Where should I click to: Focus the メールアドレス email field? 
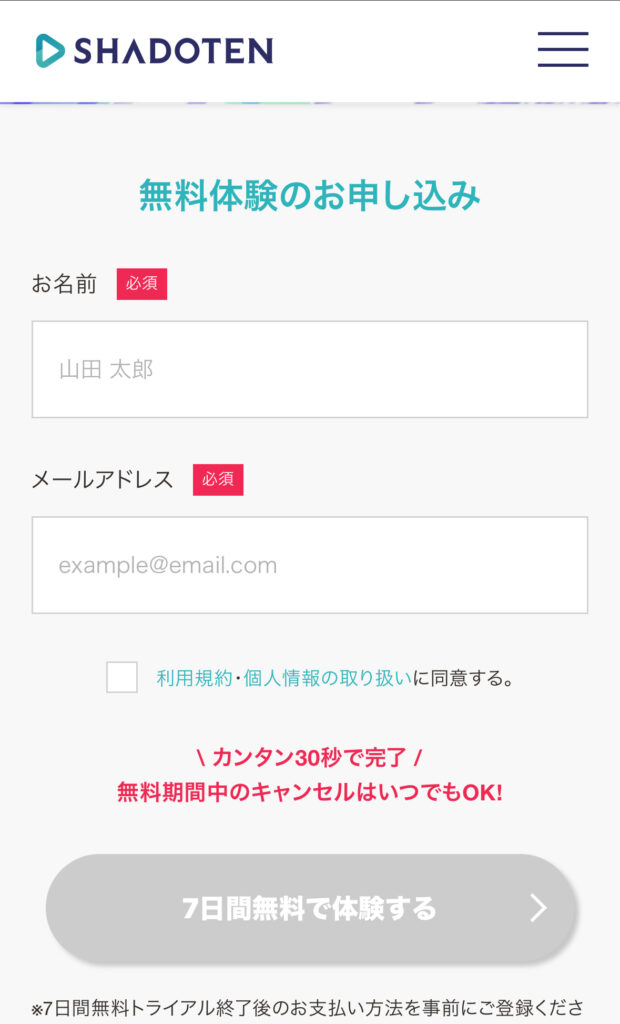310,565
